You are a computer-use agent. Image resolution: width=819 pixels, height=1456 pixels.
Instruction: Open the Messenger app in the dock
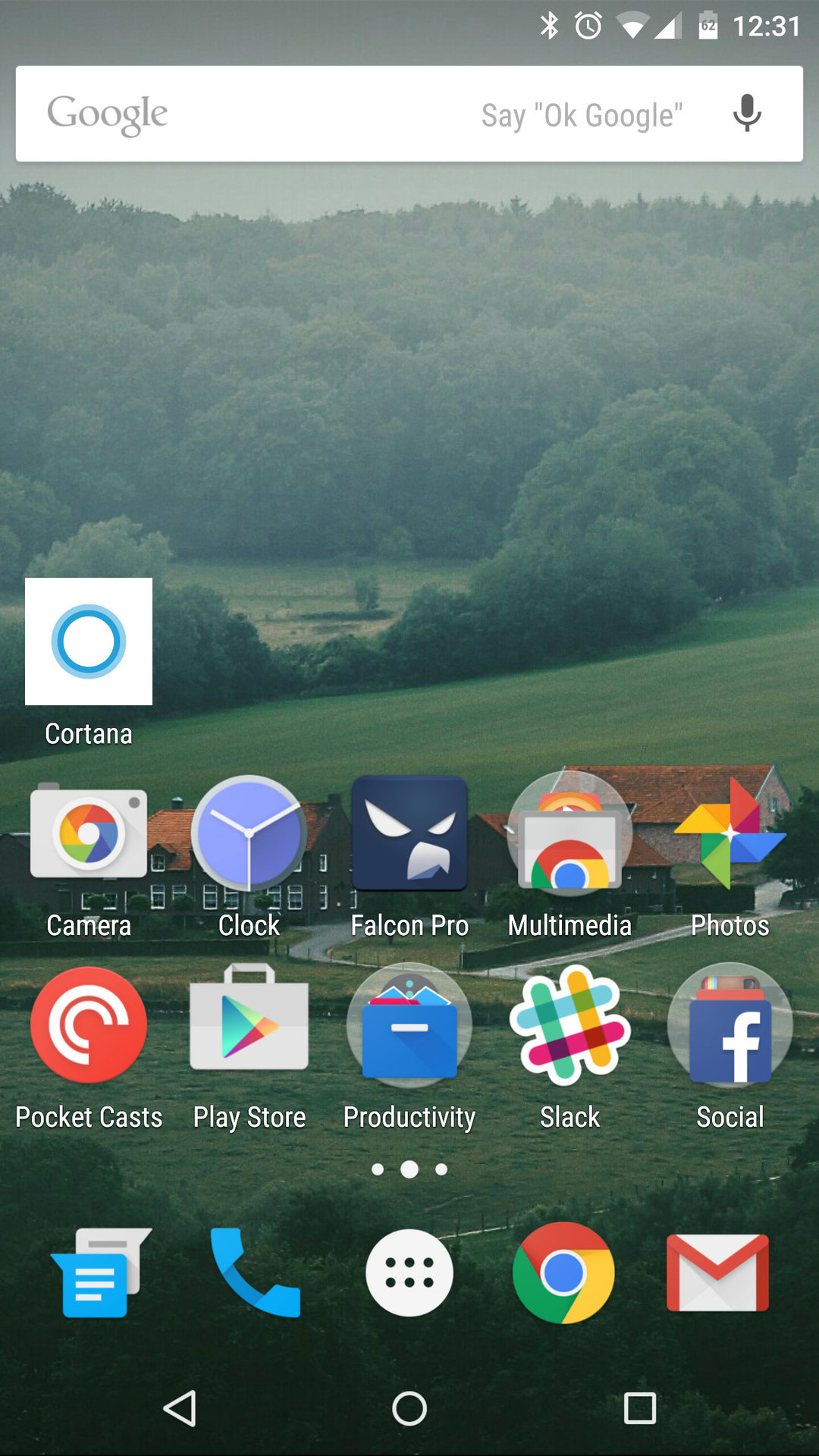click(99, 1272)
